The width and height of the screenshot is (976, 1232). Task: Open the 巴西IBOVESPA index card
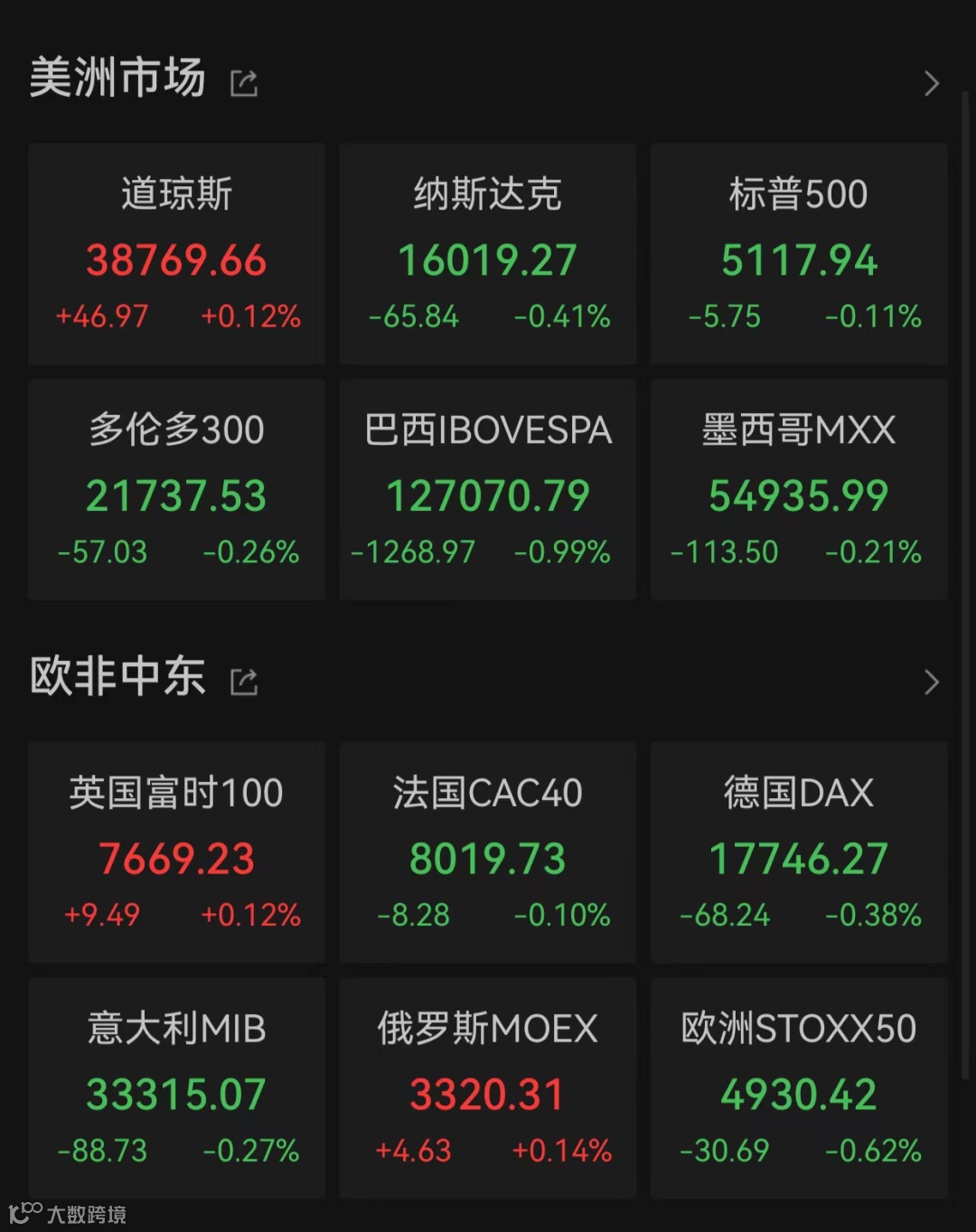pos(488,489)
